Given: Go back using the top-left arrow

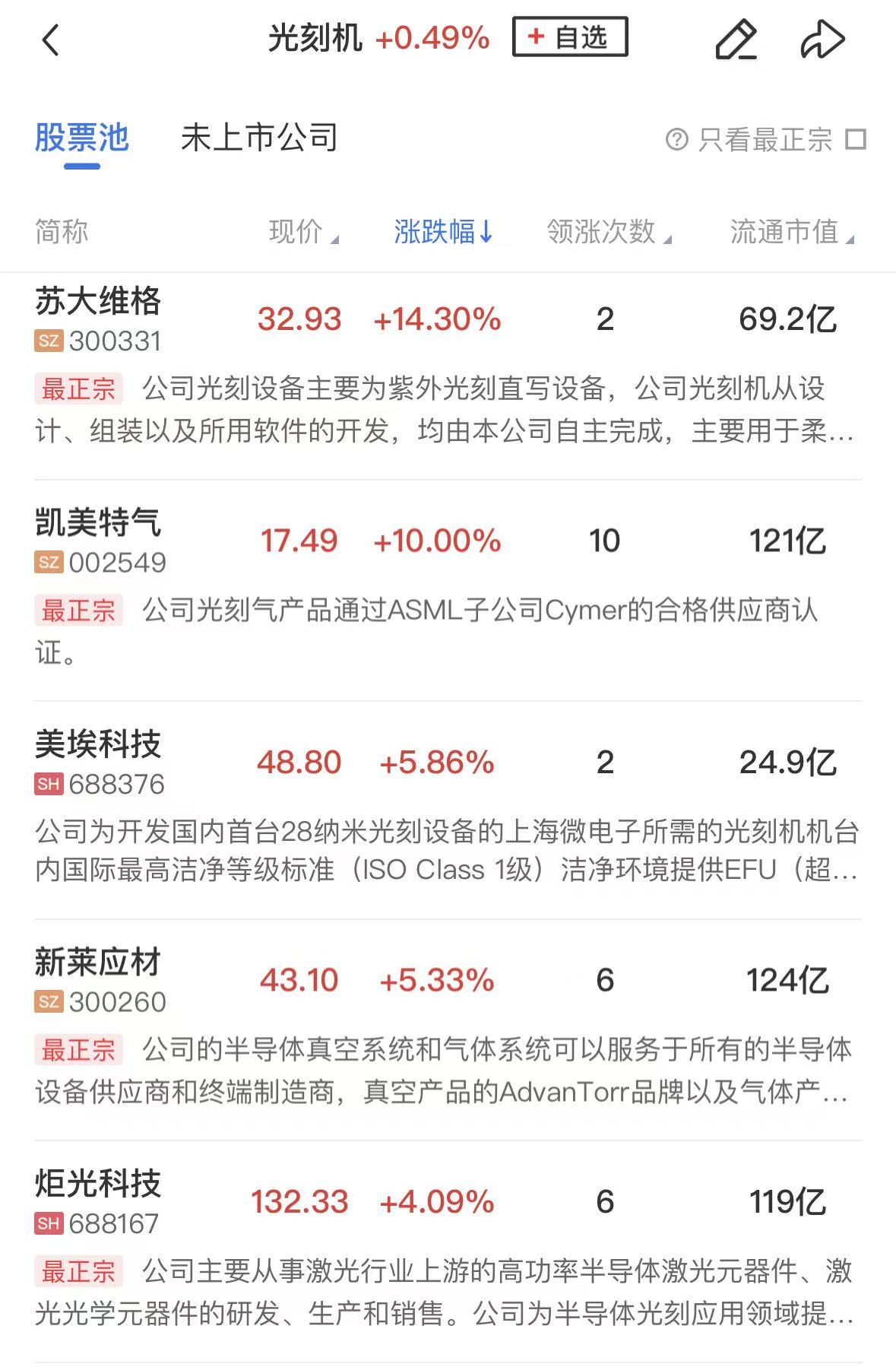Looking at the screenshot, I should point(51,40).
